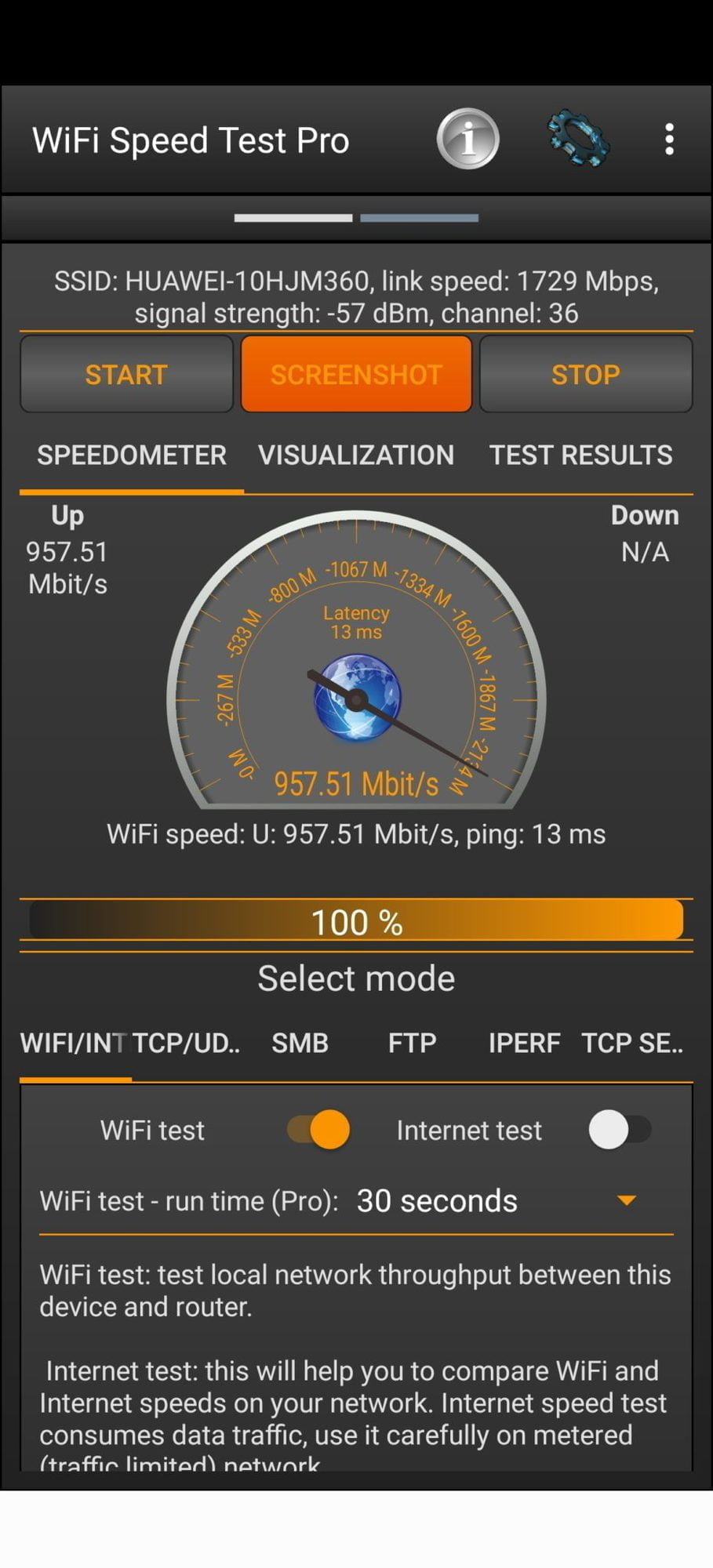Switch to the TEST RESULTS tab
713x1568 pixels.
pyautogui.click(x=581, y=455)
